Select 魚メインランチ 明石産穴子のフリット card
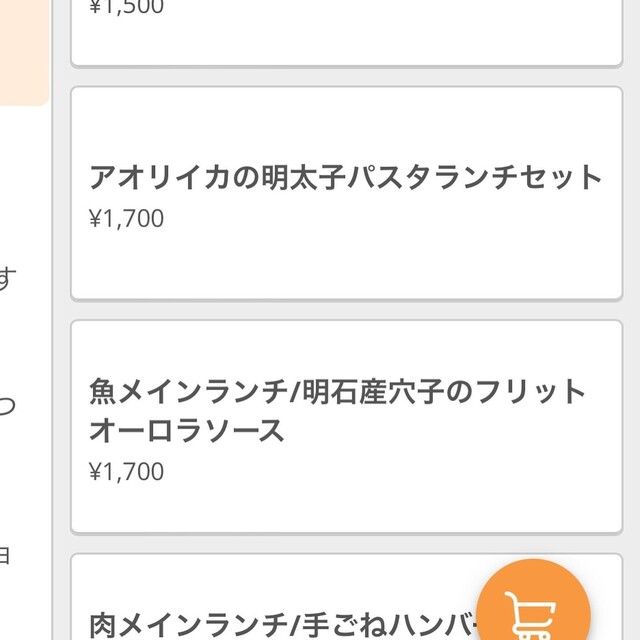 click(346, 427)
